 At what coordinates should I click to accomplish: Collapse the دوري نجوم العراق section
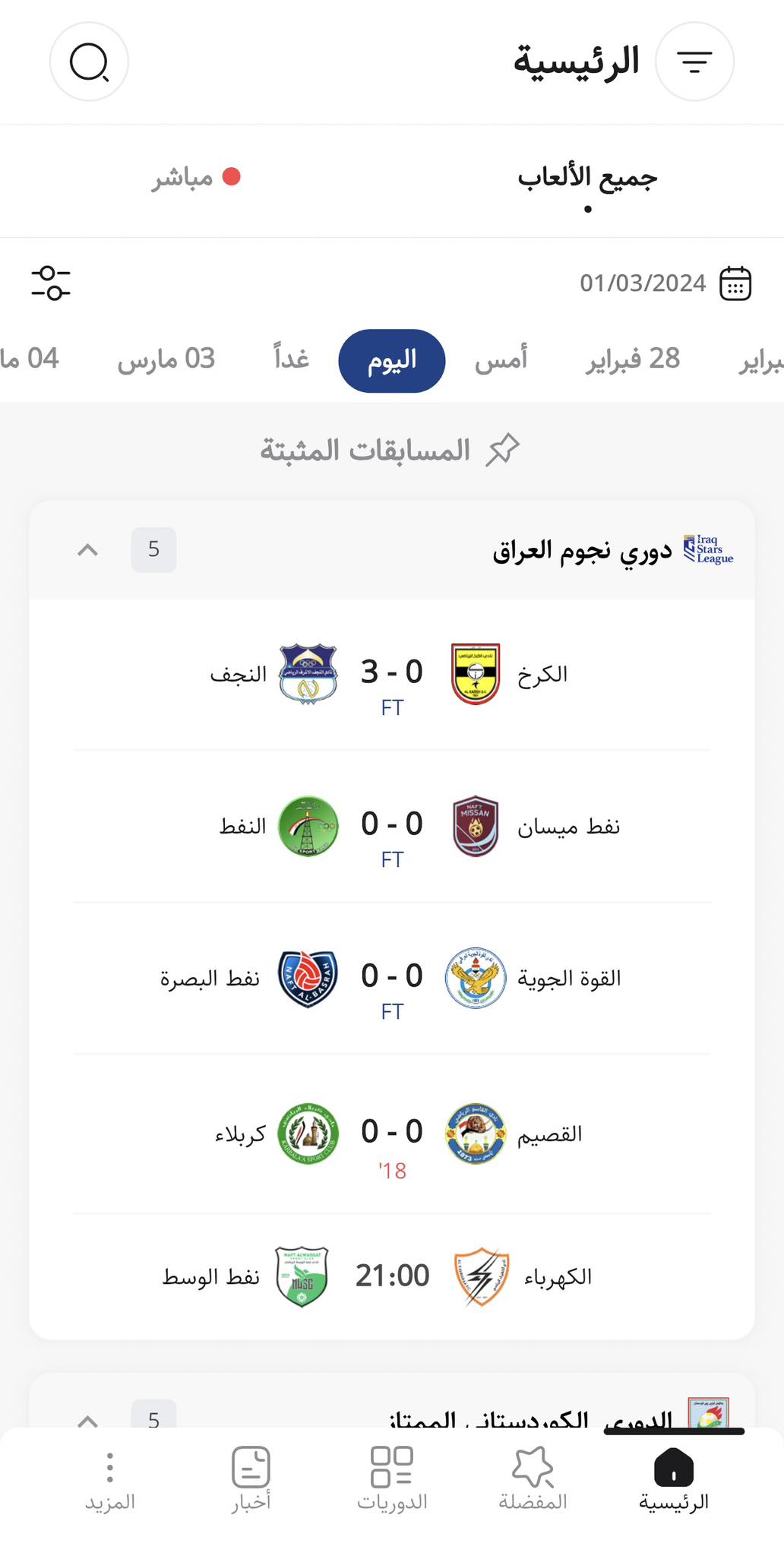pos(88,549)
